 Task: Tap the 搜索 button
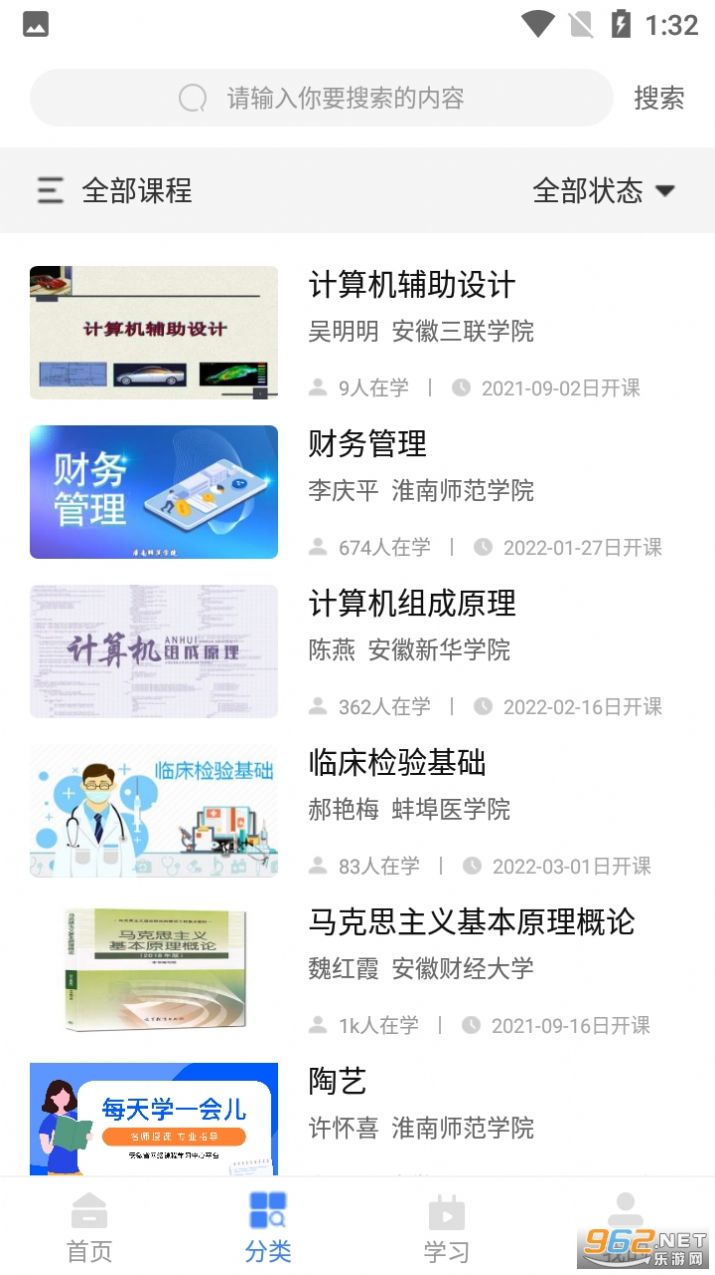click(x=658, y=98)
